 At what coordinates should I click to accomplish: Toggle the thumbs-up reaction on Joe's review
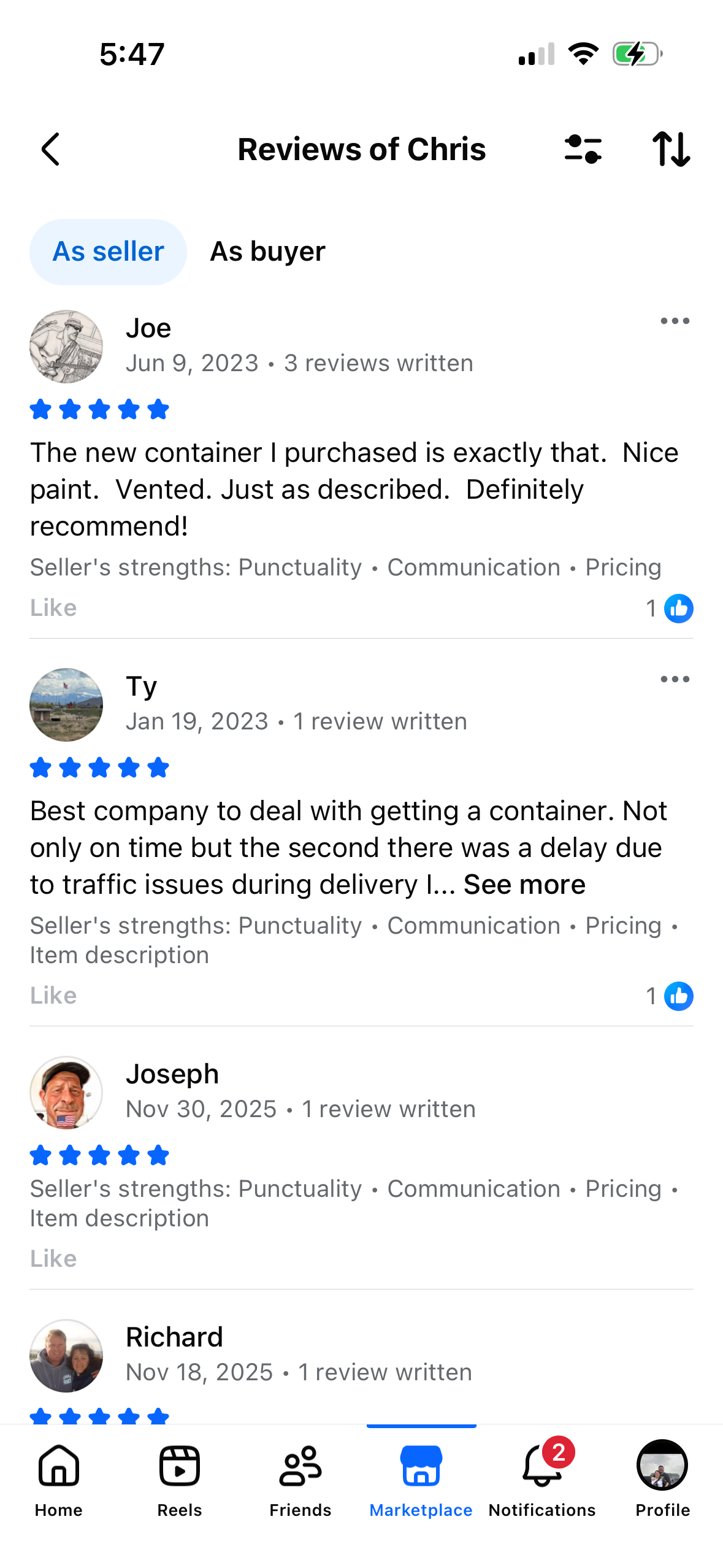[x=679, y=608]
